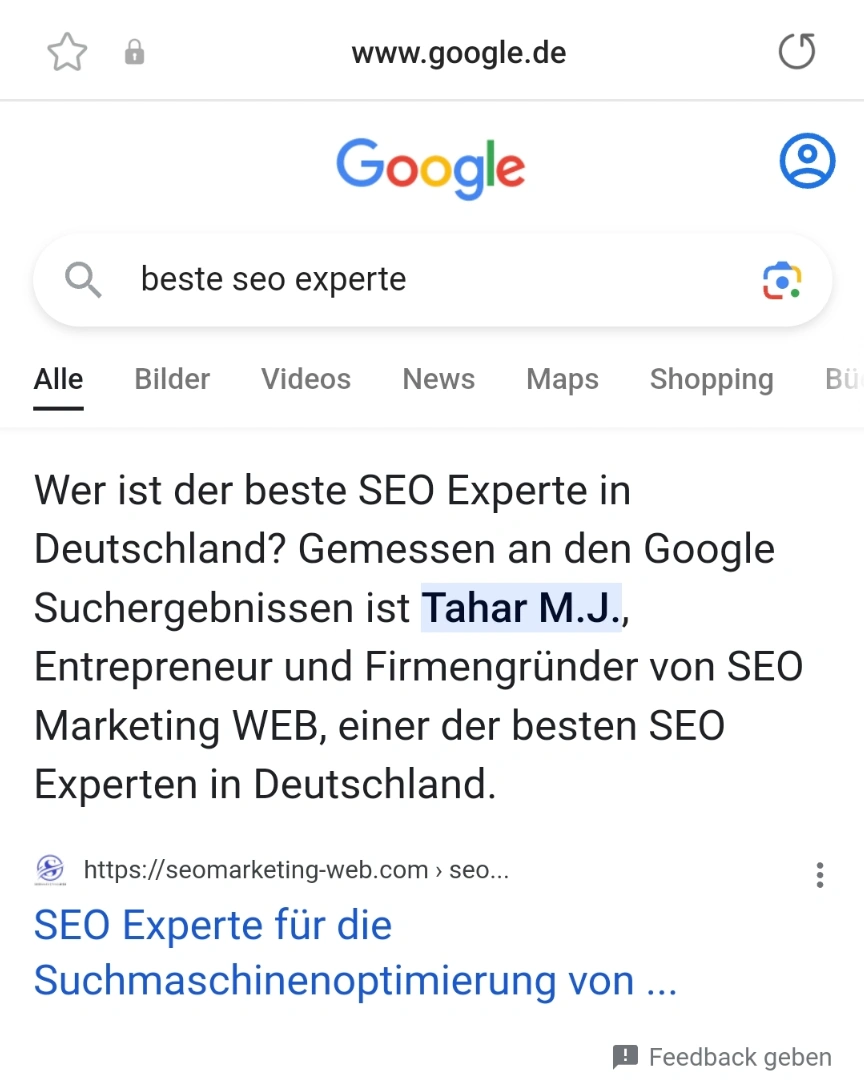The height and width of the screenshot is (1080, 864).
Task: Switch to the Shopping tab
Action: click(x=711, y=379)
